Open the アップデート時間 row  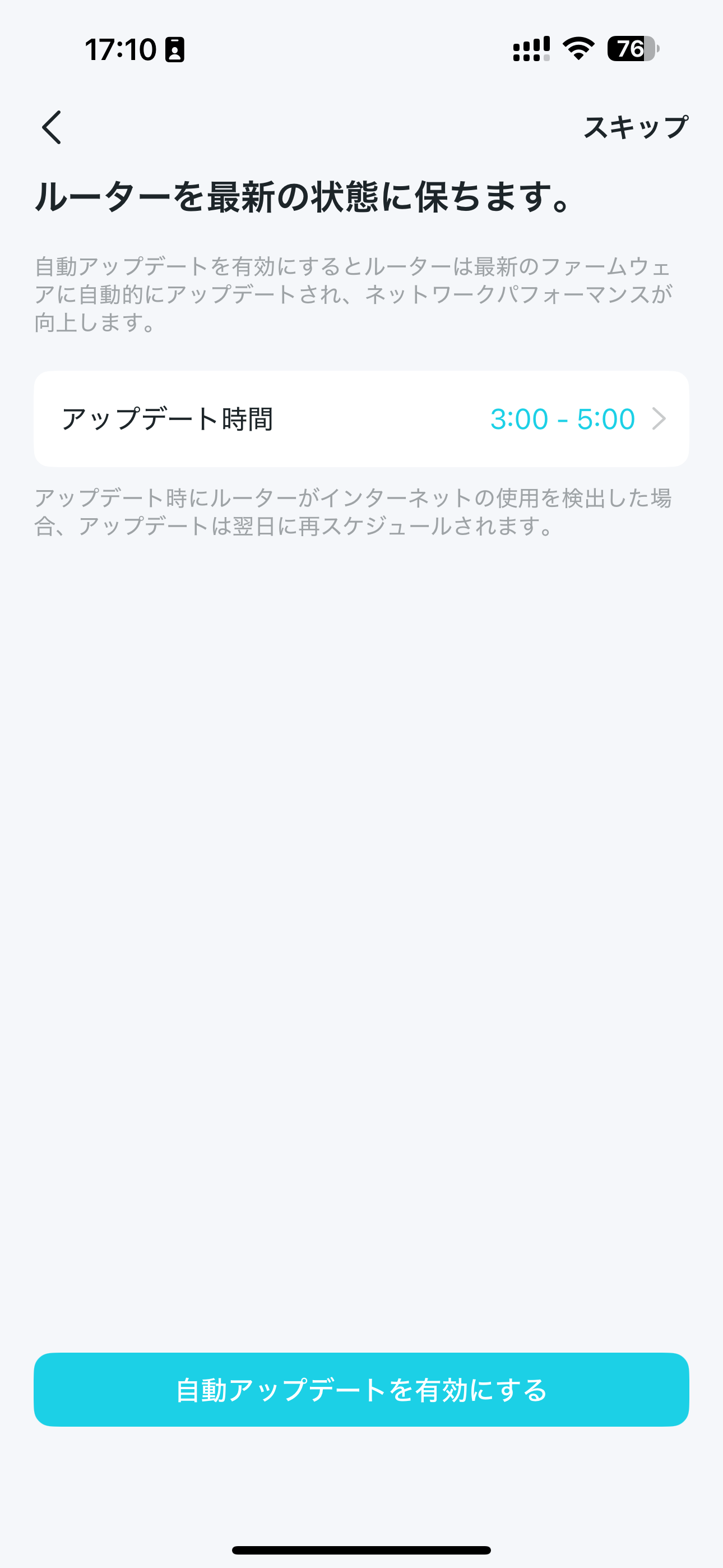click(361, 419)
